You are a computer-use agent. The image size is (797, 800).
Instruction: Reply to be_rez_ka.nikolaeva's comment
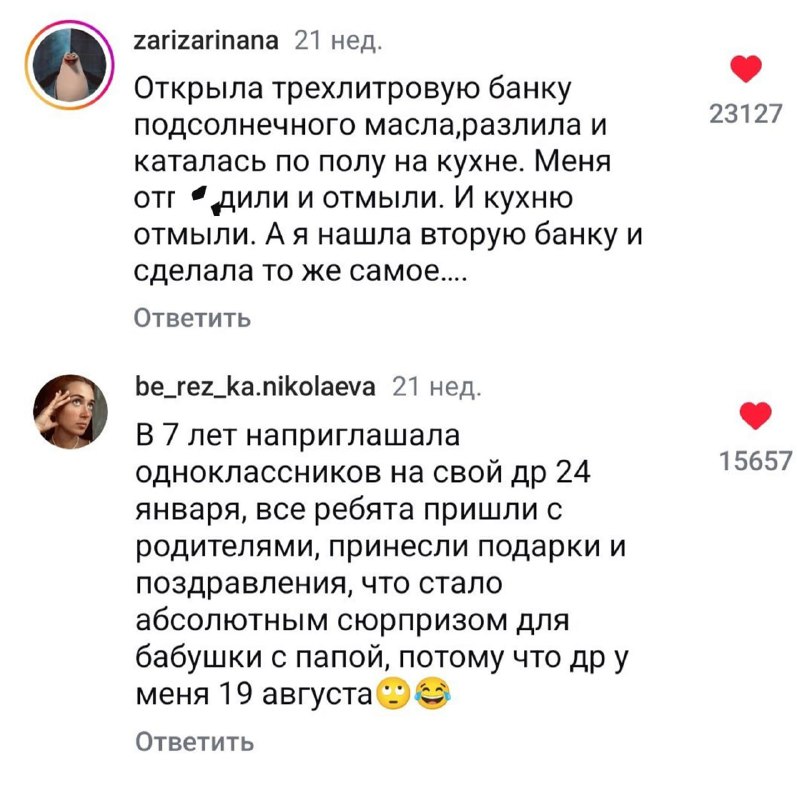click(192, 741)
